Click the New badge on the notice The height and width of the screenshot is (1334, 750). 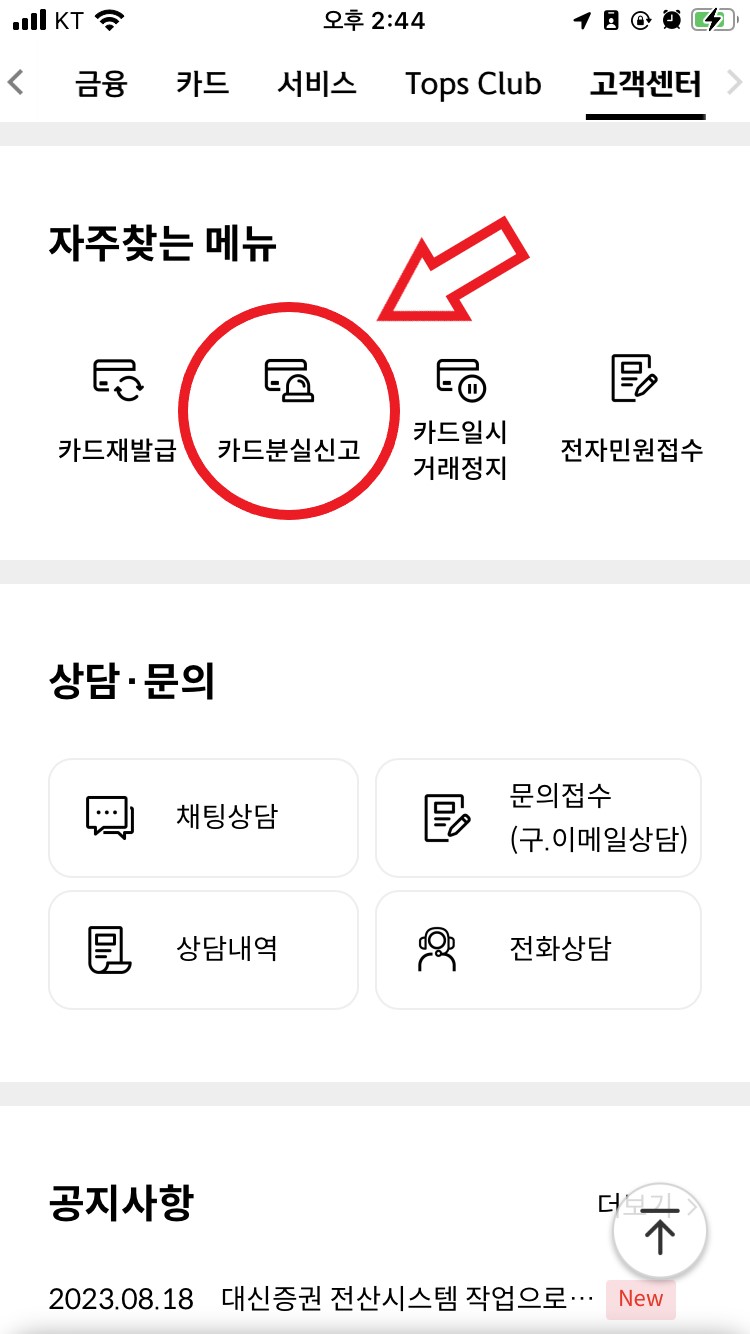[641, 1299]
